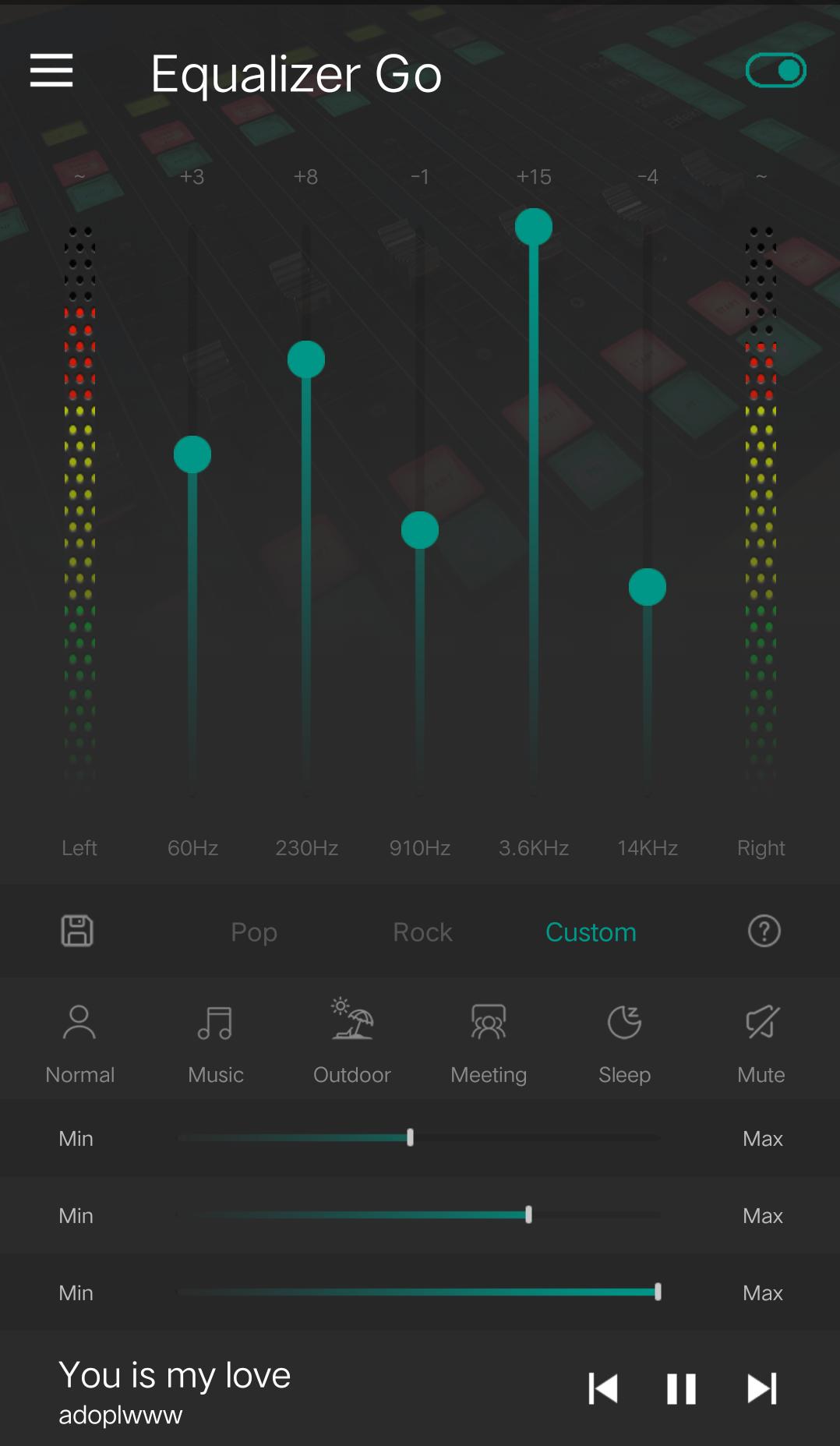Select the Pop preset
Image resolution: width=840 pixels, height=1446 pixels.
click(x=254, y=932)
